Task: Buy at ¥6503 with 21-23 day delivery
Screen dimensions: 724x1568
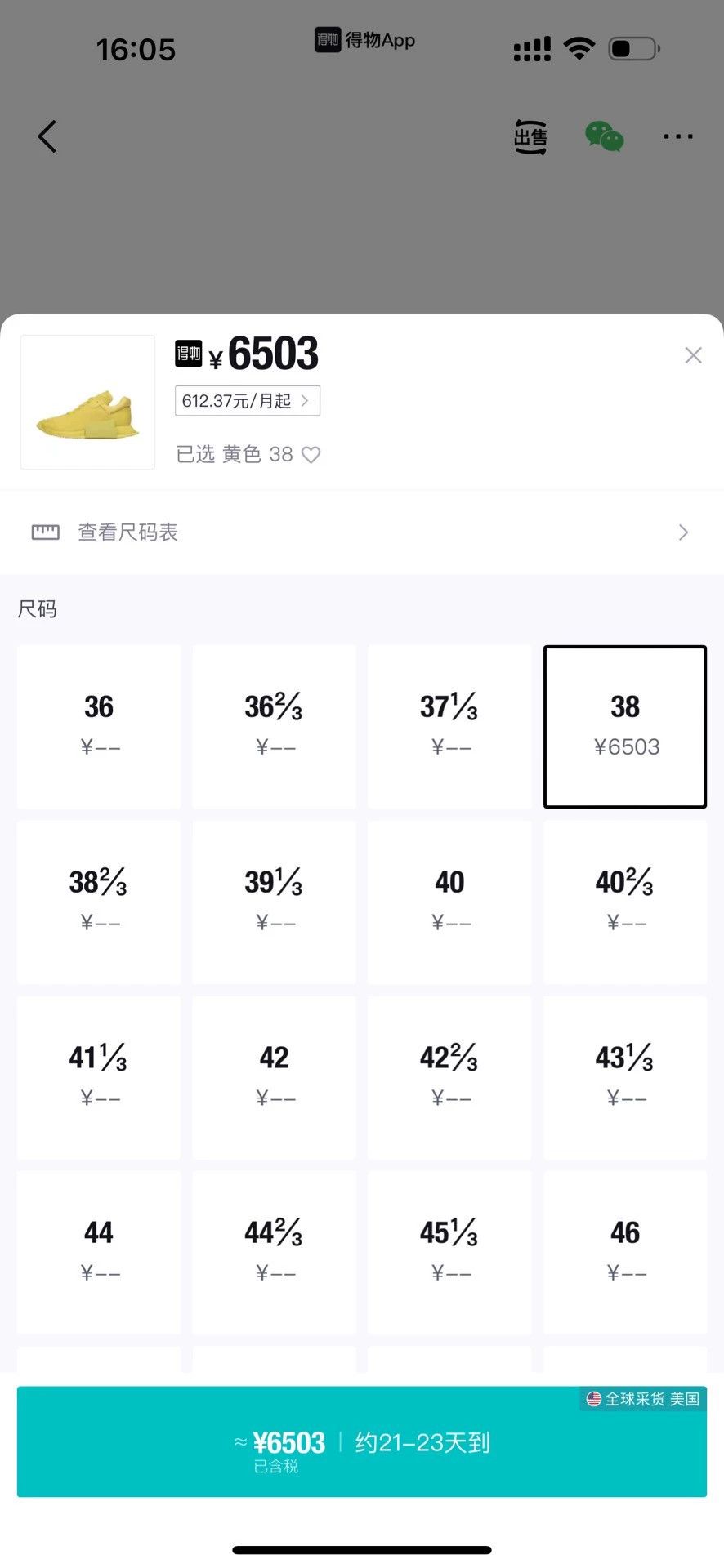Action: pyautogui.click(x=362, y=1441)
